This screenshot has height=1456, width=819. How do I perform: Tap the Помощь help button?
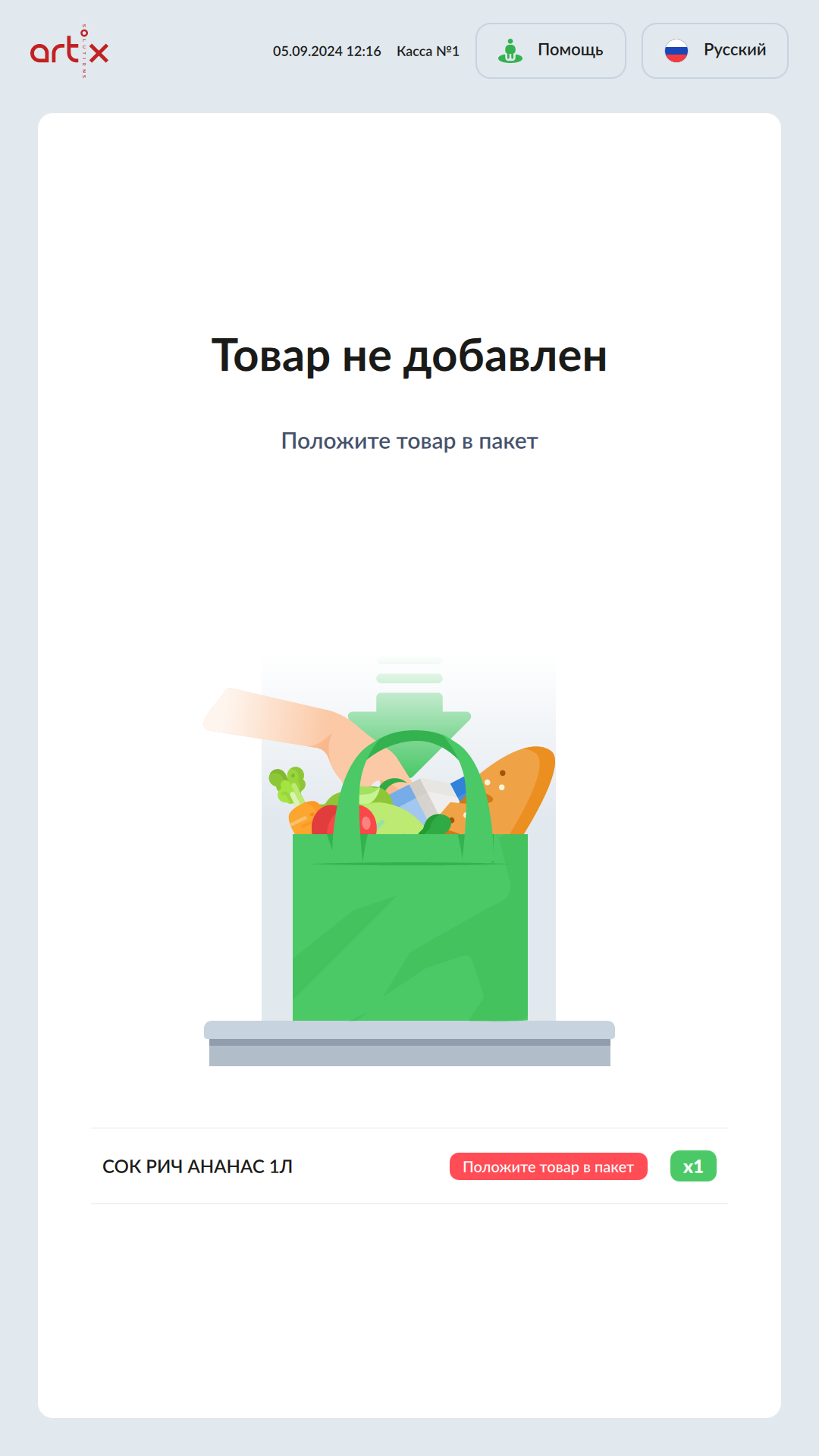pos(551,51)
